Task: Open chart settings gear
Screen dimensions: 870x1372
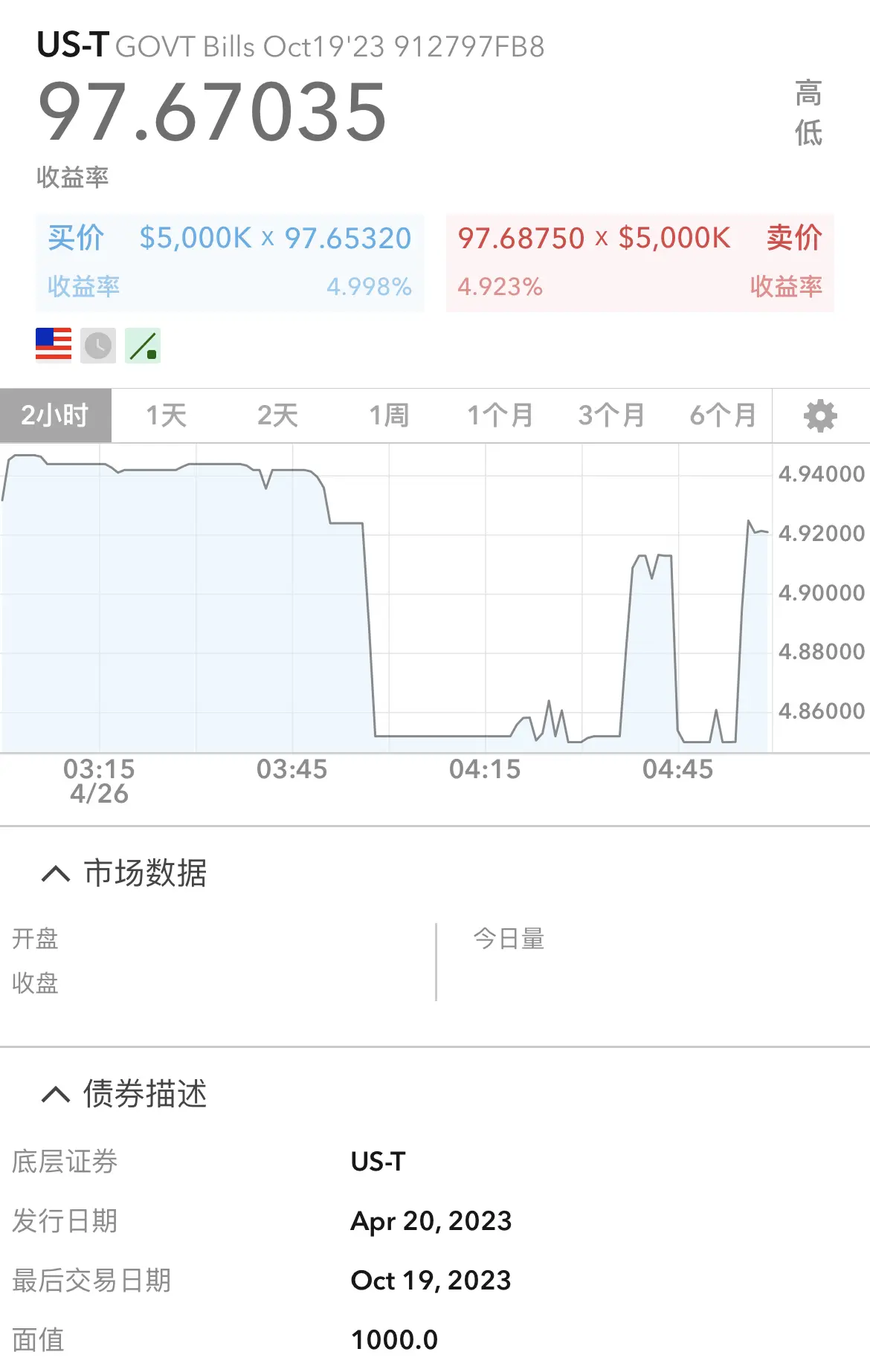Action: click(x=820, y=415)
